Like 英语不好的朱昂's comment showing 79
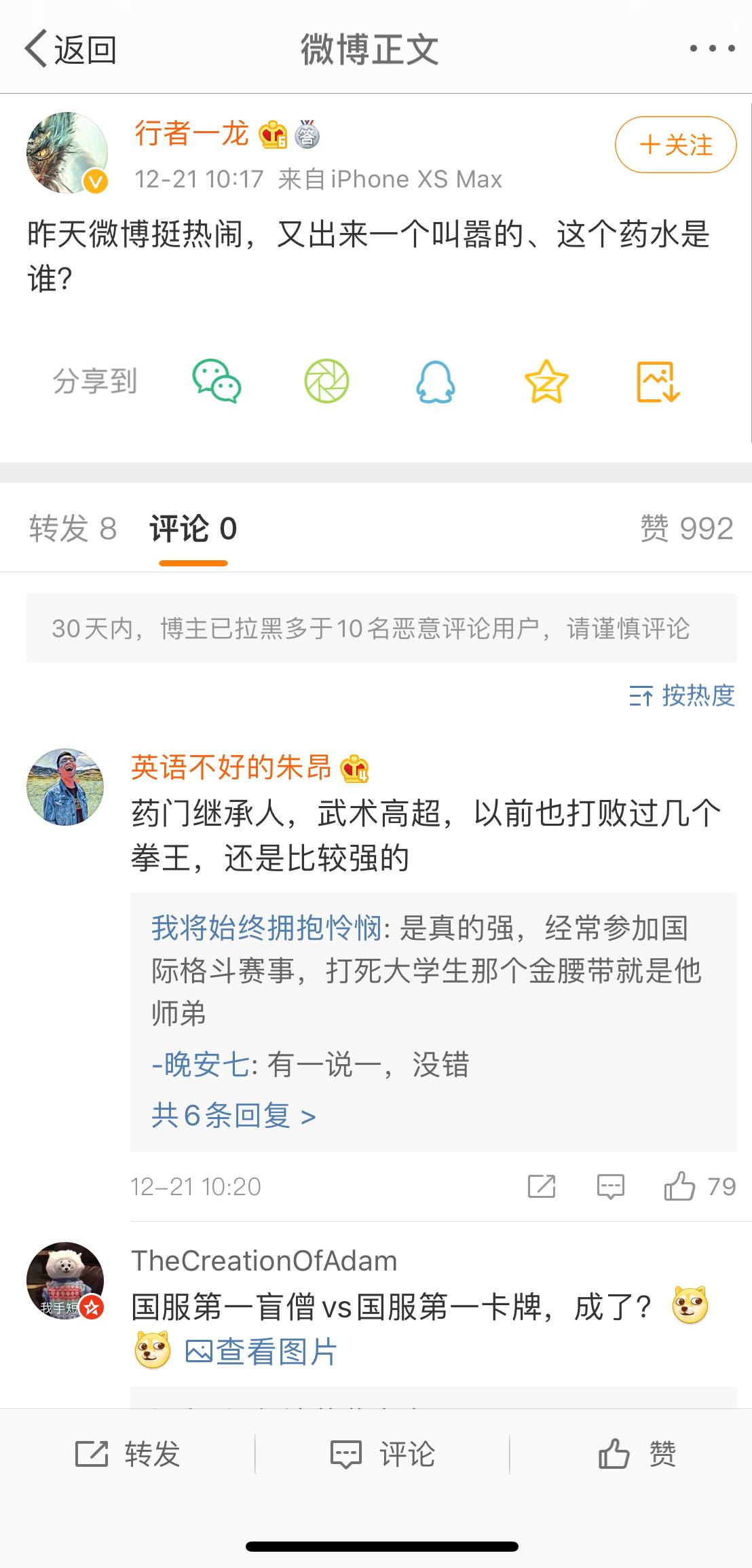This screenshot has height=1568, width=752. [x=679, y=1185]
